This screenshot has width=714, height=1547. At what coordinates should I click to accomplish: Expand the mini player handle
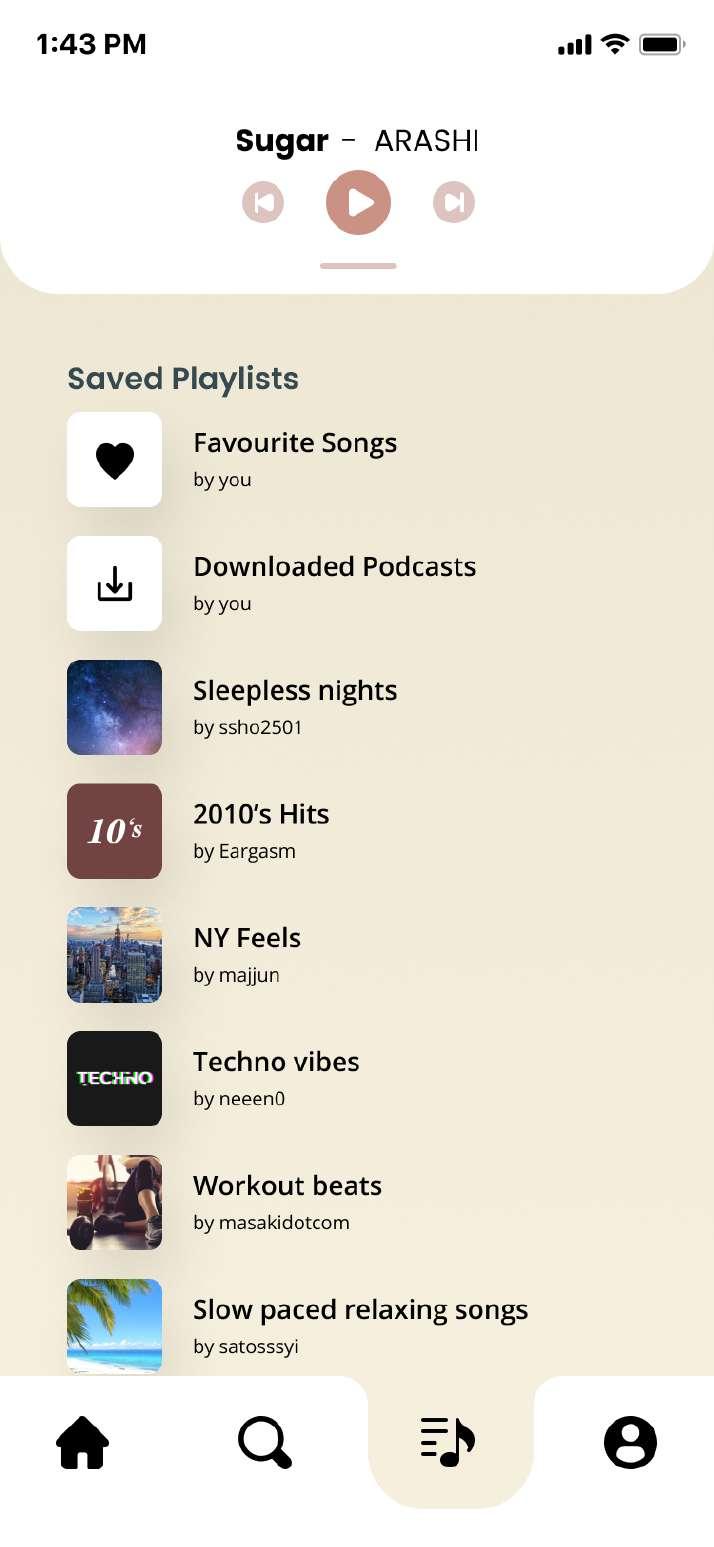(358, 266)
